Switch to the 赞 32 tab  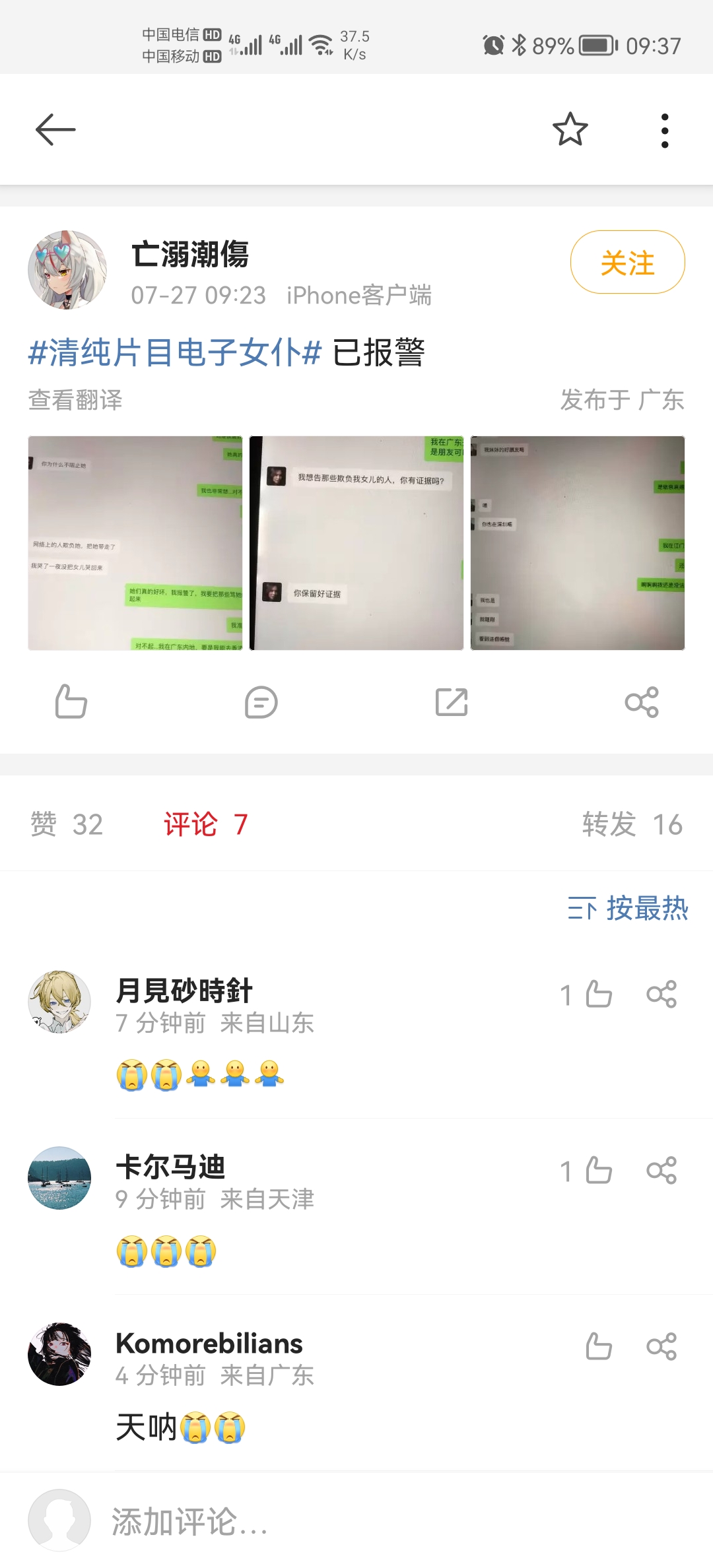tap(67, 824)
